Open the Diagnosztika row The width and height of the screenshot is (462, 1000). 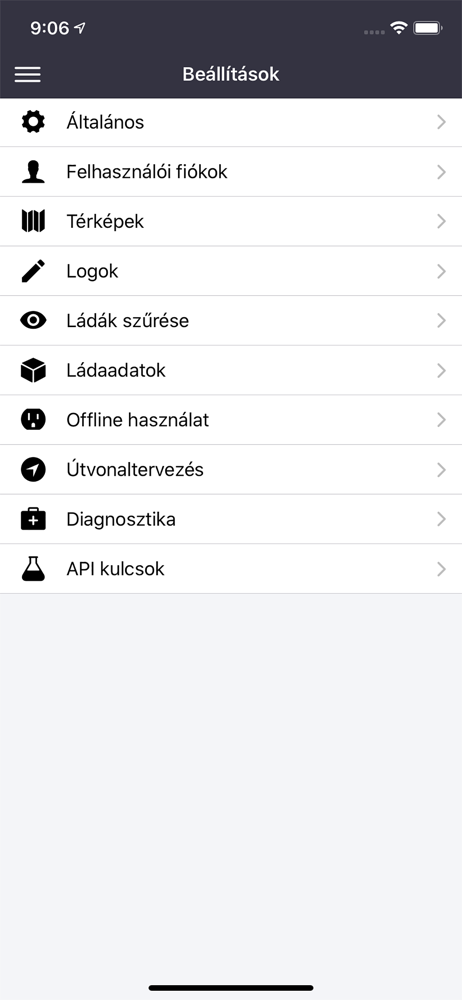(231, 520)
